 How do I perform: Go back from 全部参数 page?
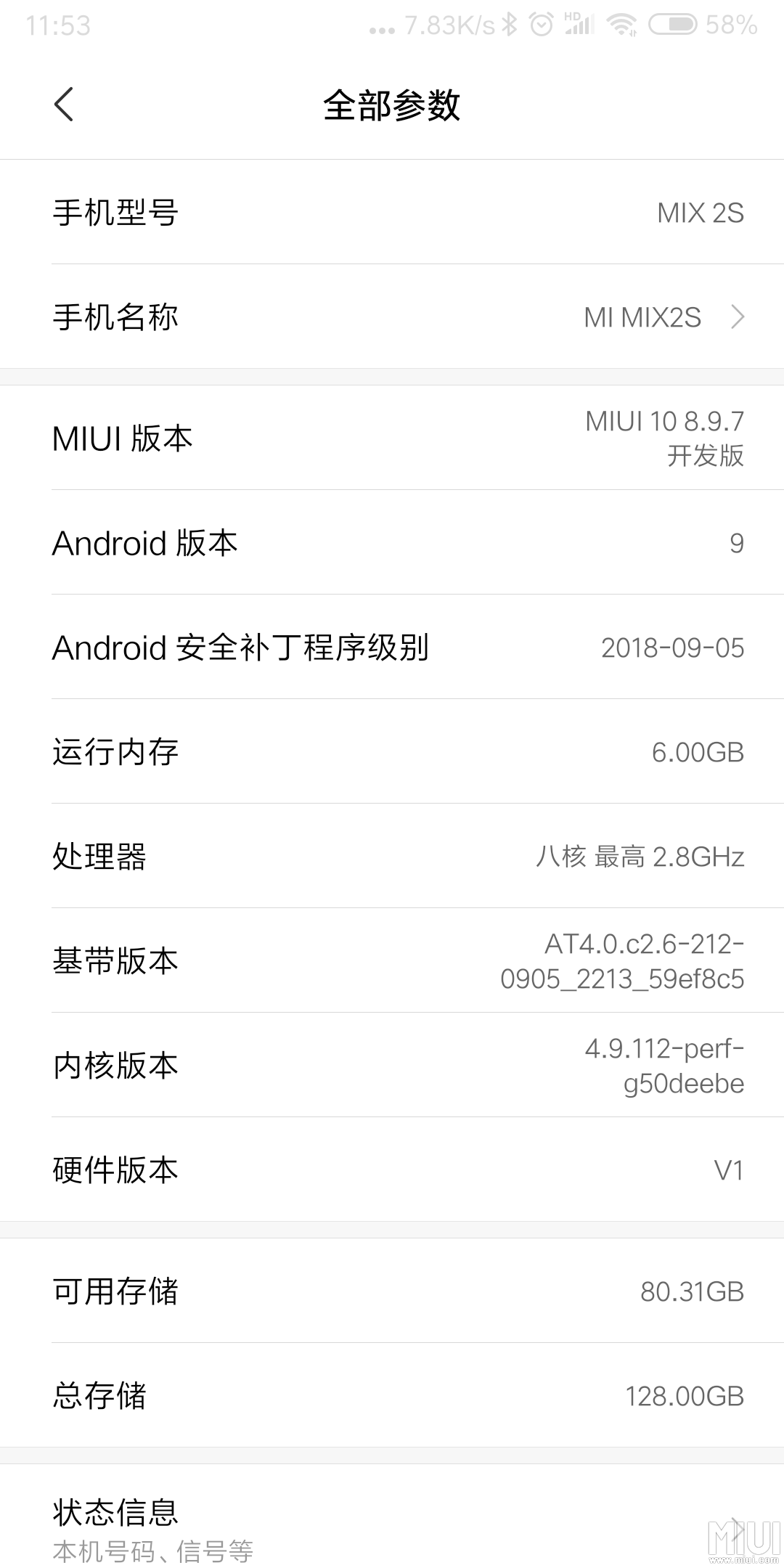[64, 105]
